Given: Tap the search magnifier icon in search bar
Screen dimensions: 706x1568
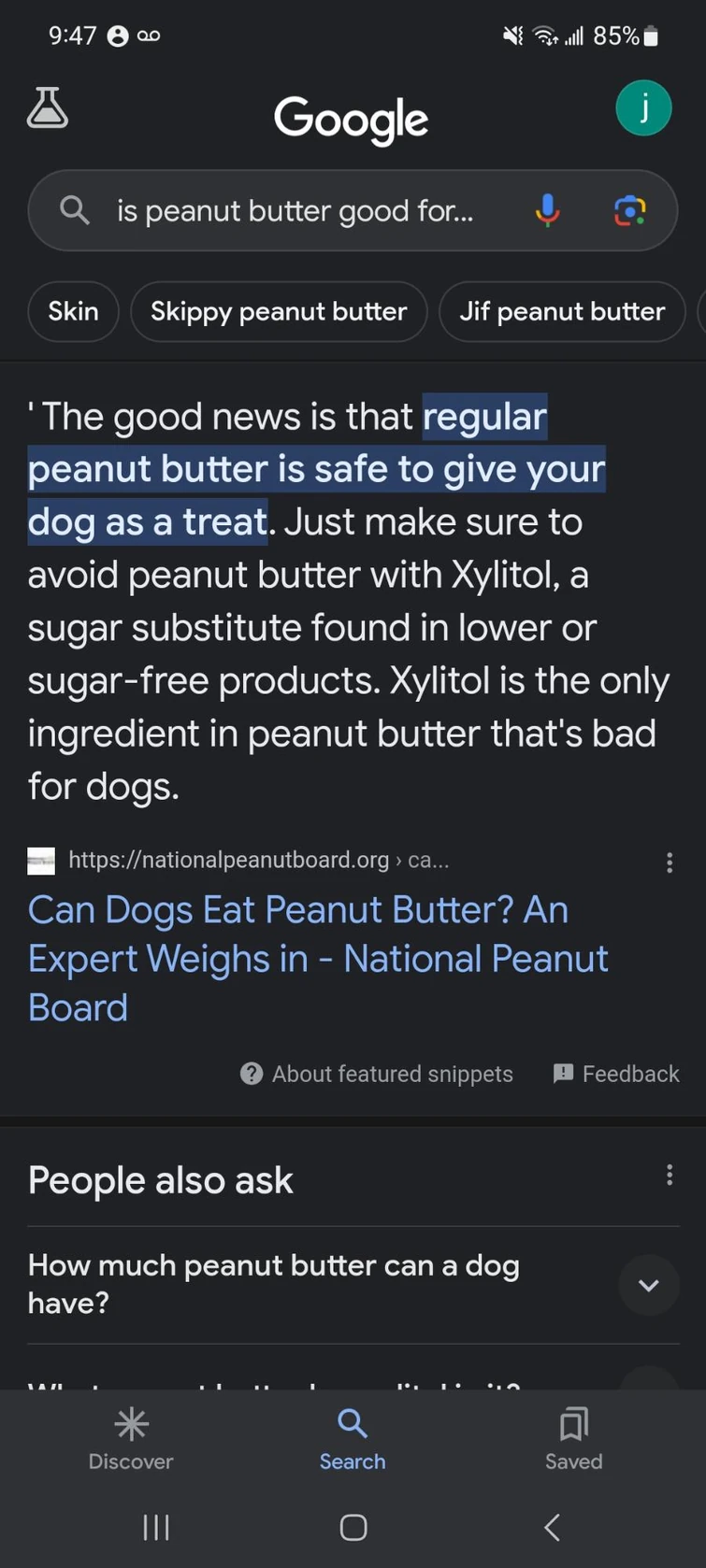Looking at the screenshot, I should pyautogui.click(x=74, y=209).
